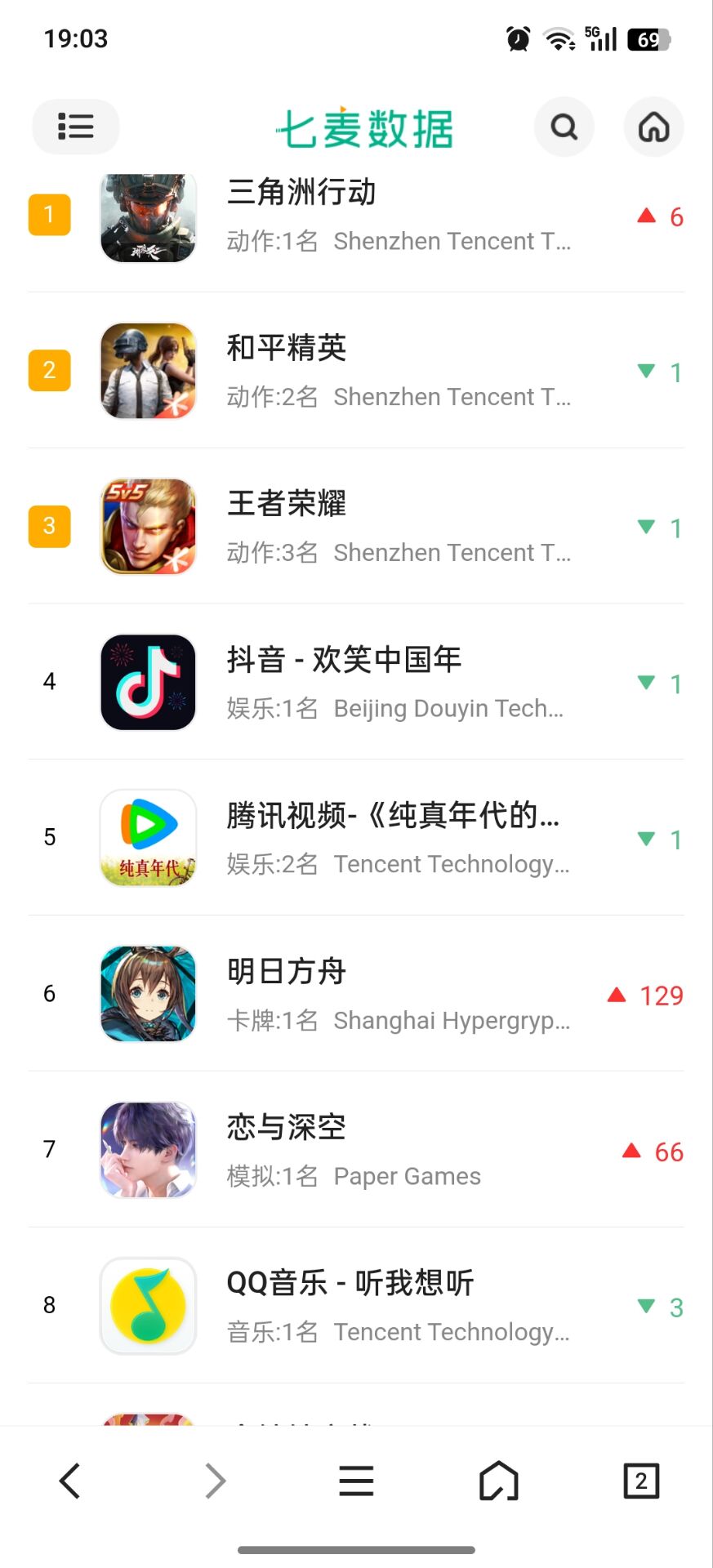Screen dimensions: 713x1568
Task: Go back in the browser
Action: pyautogui.click(x=70, y=1481)
